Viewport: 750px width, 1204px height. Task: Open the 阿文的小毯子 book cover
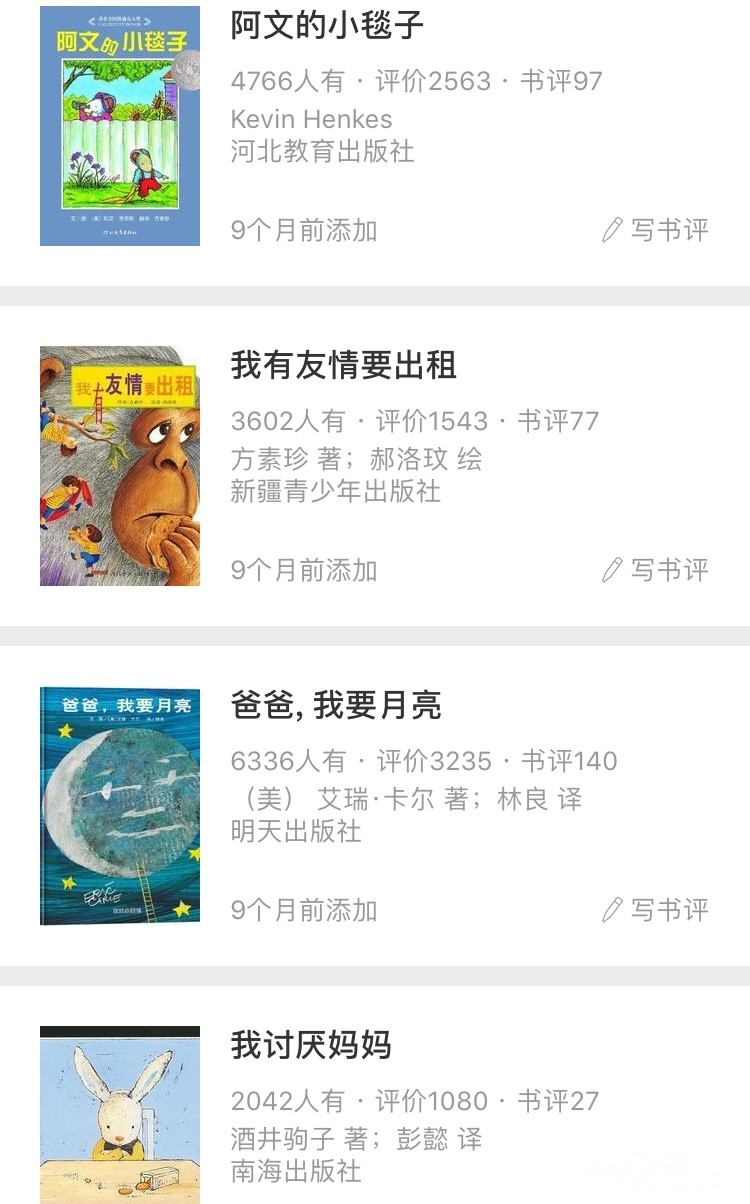click(120, 126)
